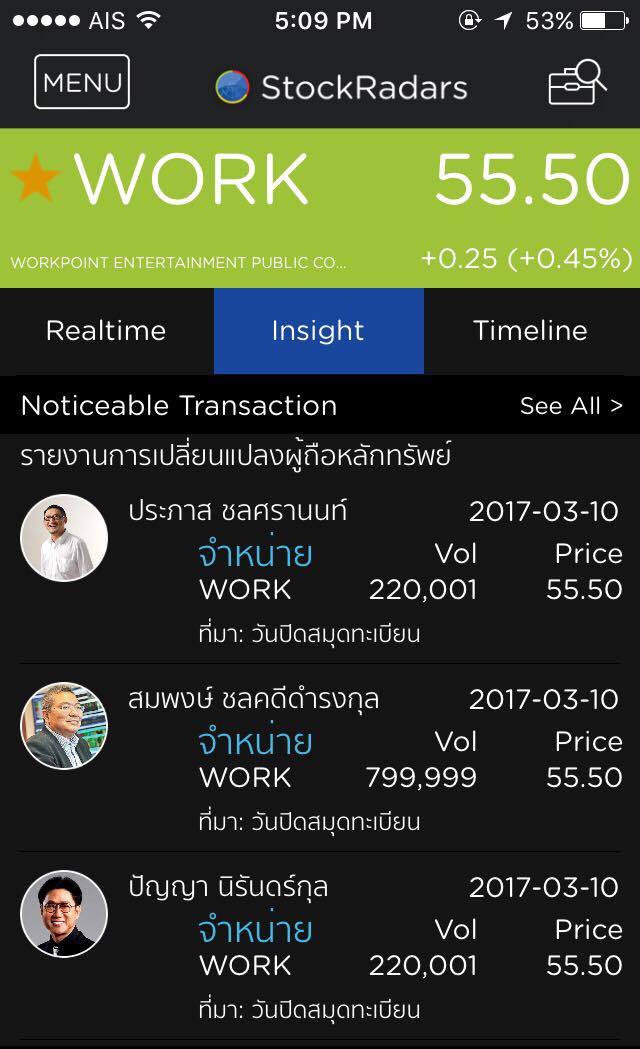Toggle the favorite star for WORK
The width and height of the screenshot is (640, 1049).
tap(36, 179)
